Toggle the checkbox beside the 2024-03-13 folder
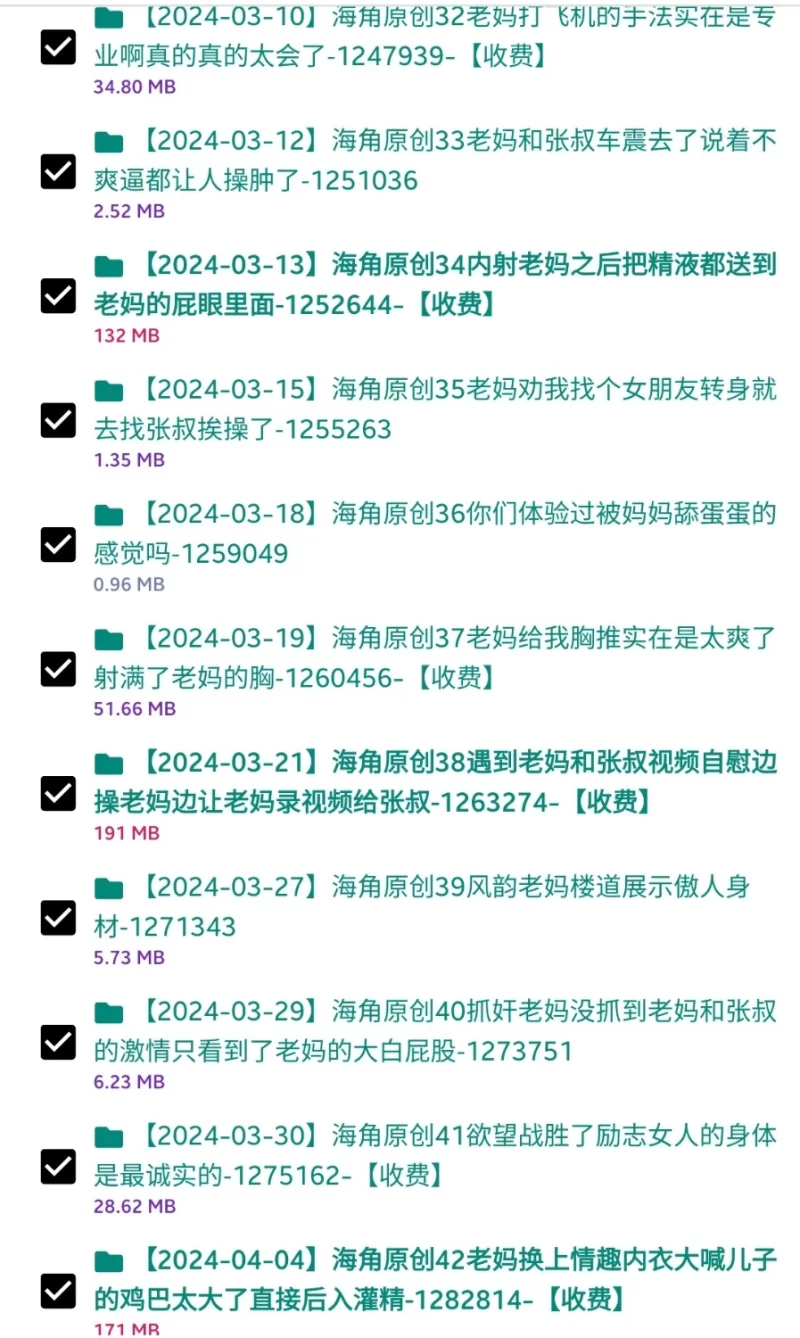Viewport: 800px width, 1338px height. [x=58, y=295]
